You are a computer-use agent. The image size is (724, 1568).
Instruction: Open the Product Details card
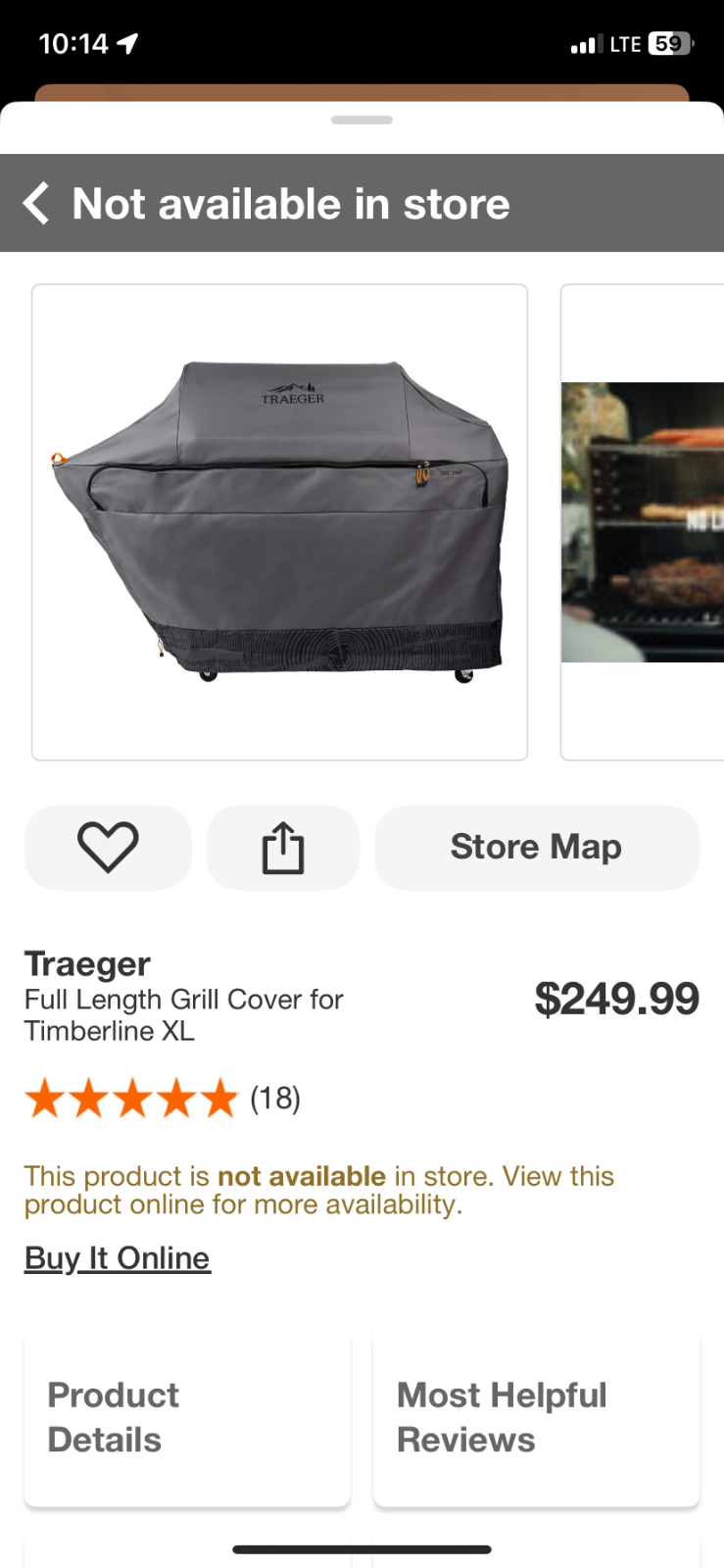click(x=187, y=1418)
